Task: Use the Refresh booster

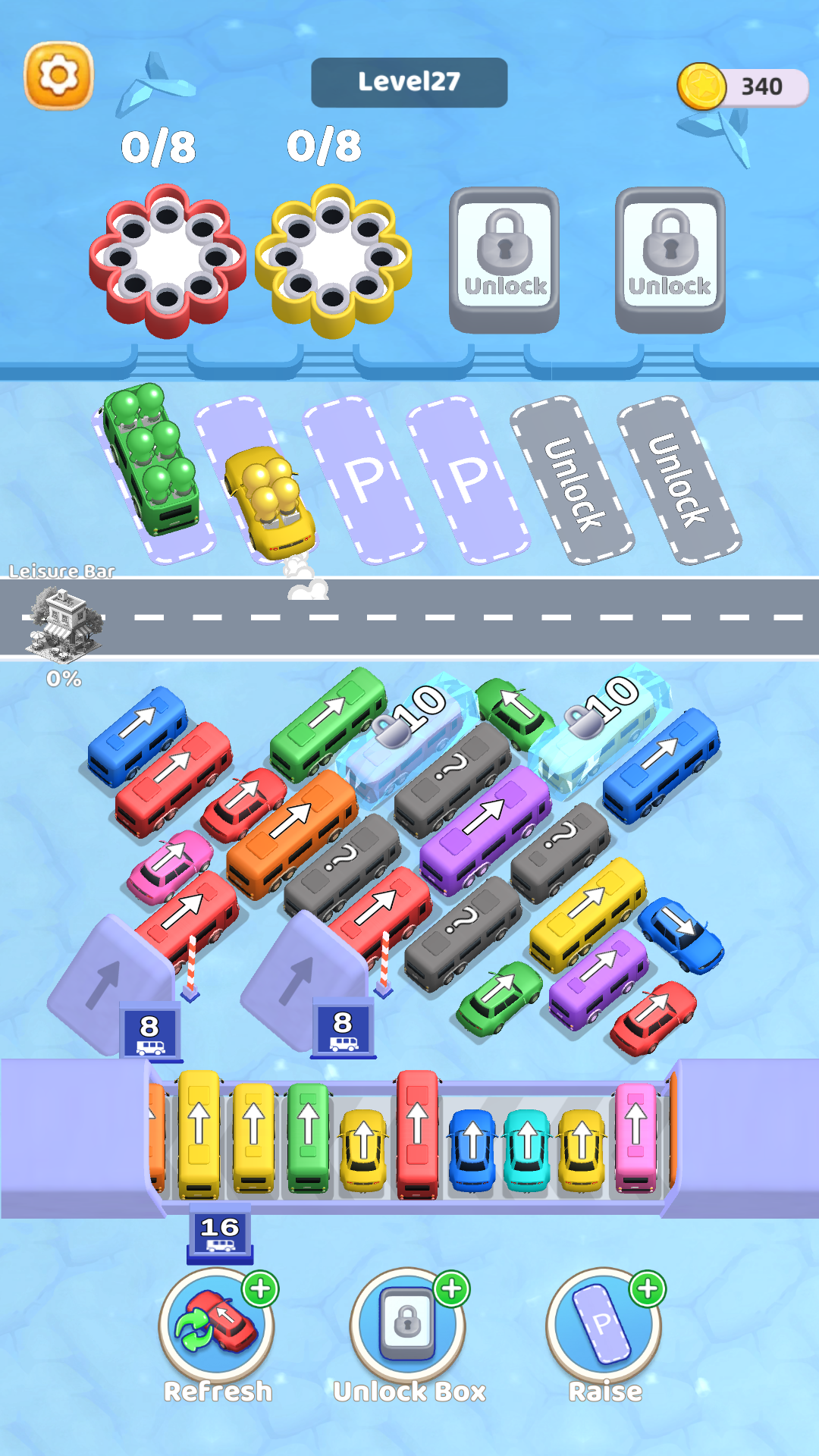Action: [218, 1326]
